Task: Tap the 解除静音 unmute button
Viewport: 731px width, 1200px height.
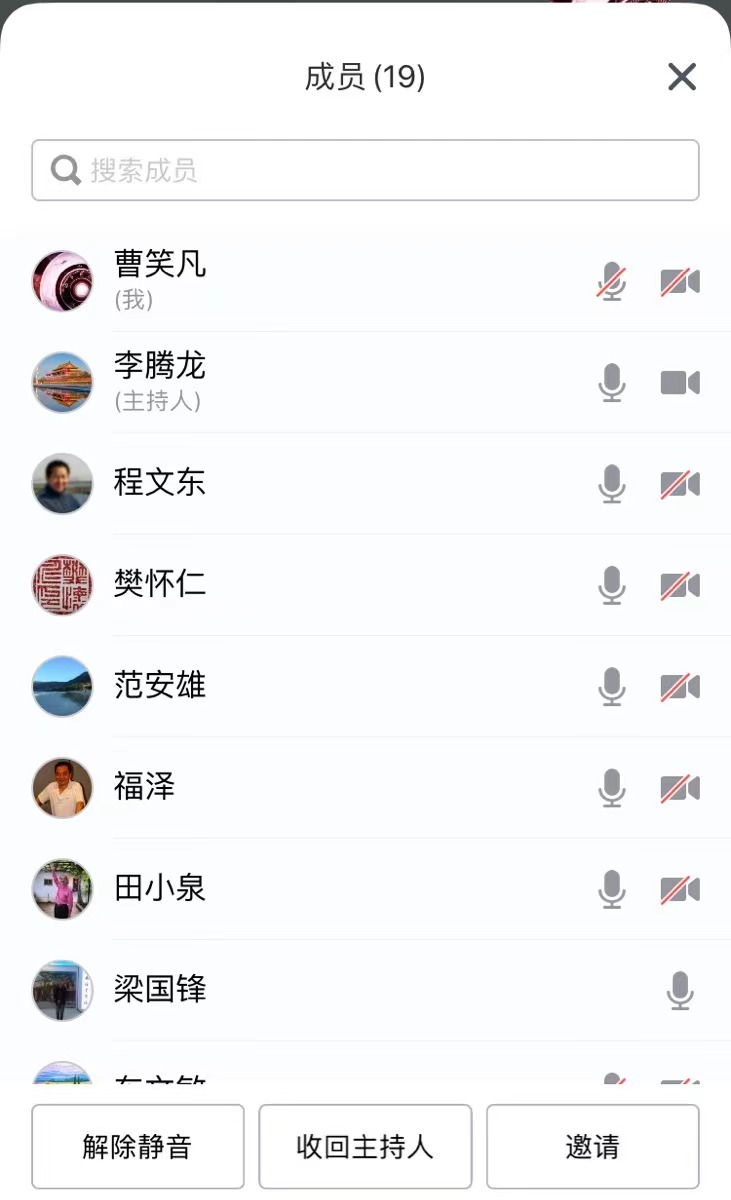Action: [x=137, y=1146]
